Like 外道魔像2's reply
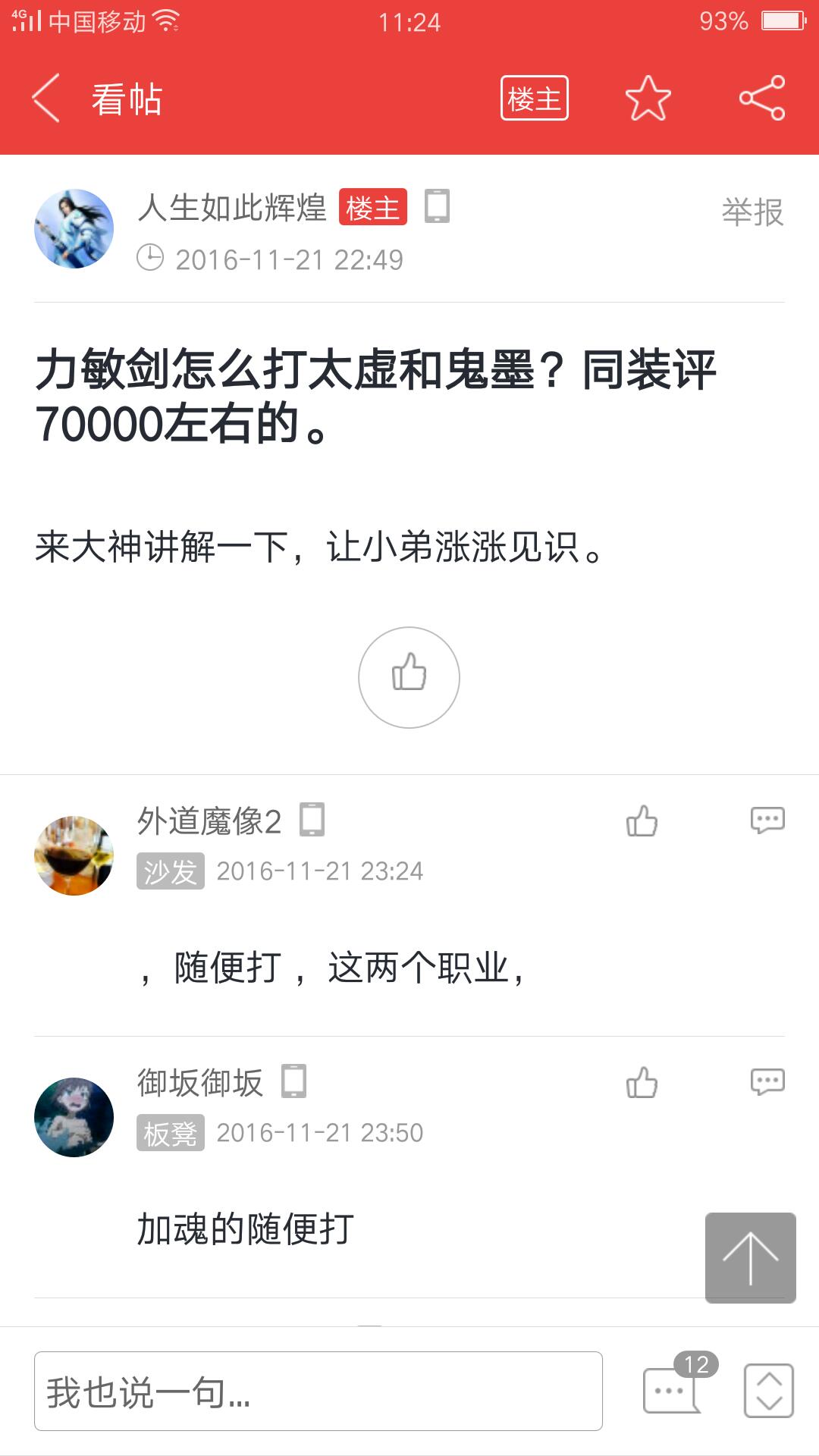819x1456 pixels. (642, 821)
